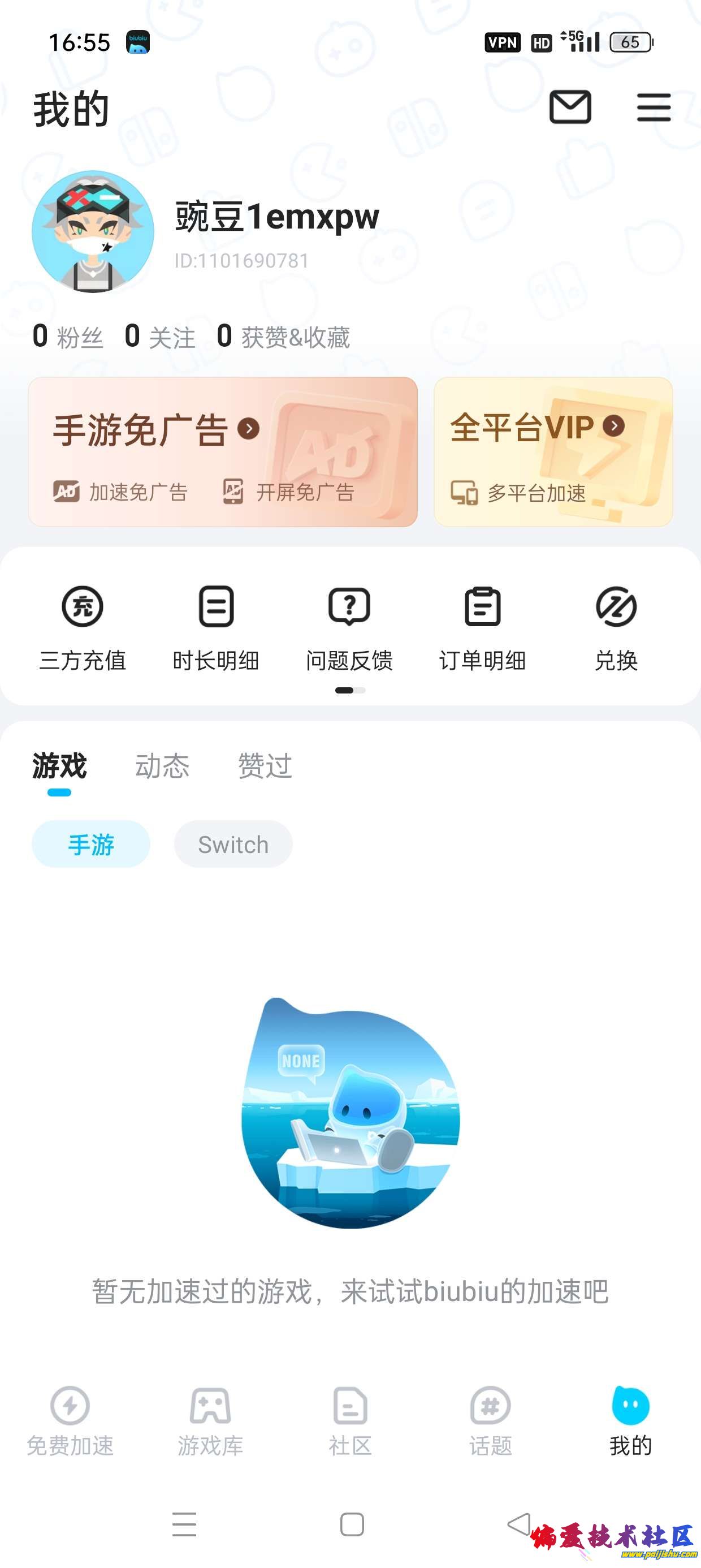Switch to the 动态 tab
The image size is (701, 1568).
(x=162, y=766)
